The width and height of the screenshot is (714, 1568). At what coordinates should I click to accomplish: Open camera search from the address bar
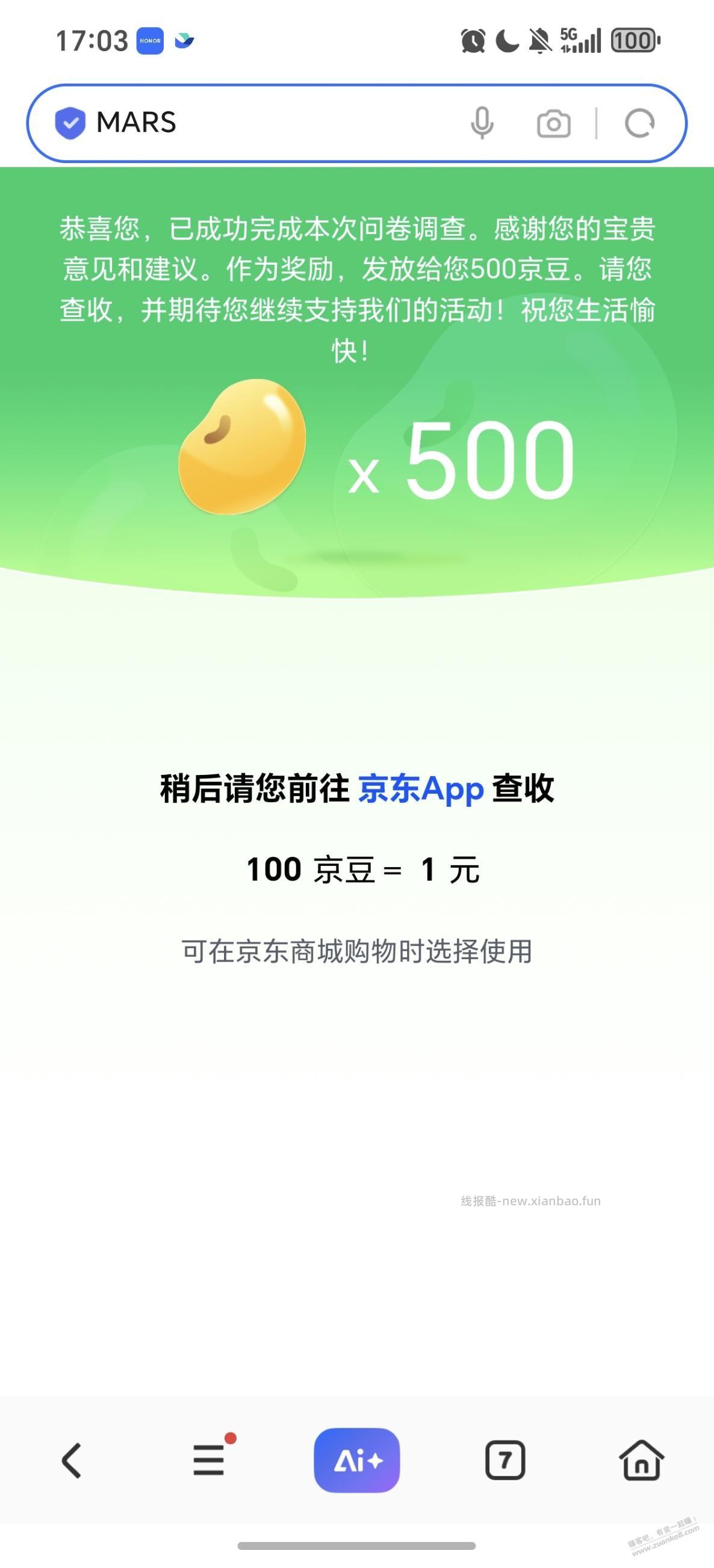553,123
